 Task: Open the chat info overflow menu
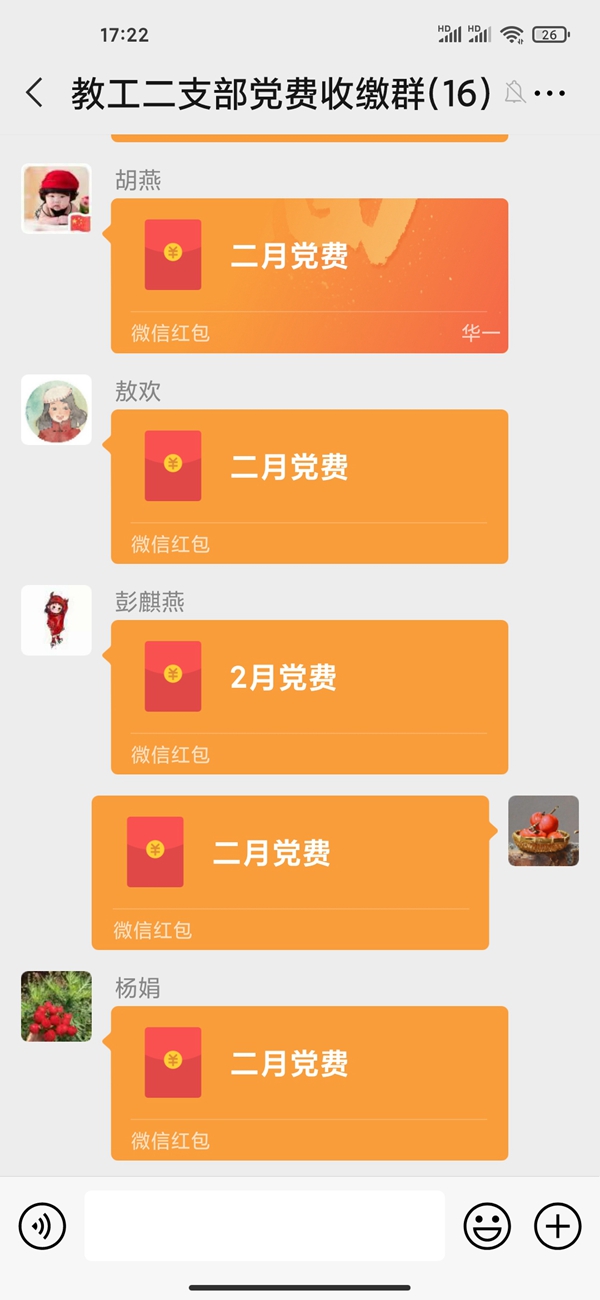click(x=551, y=93)
